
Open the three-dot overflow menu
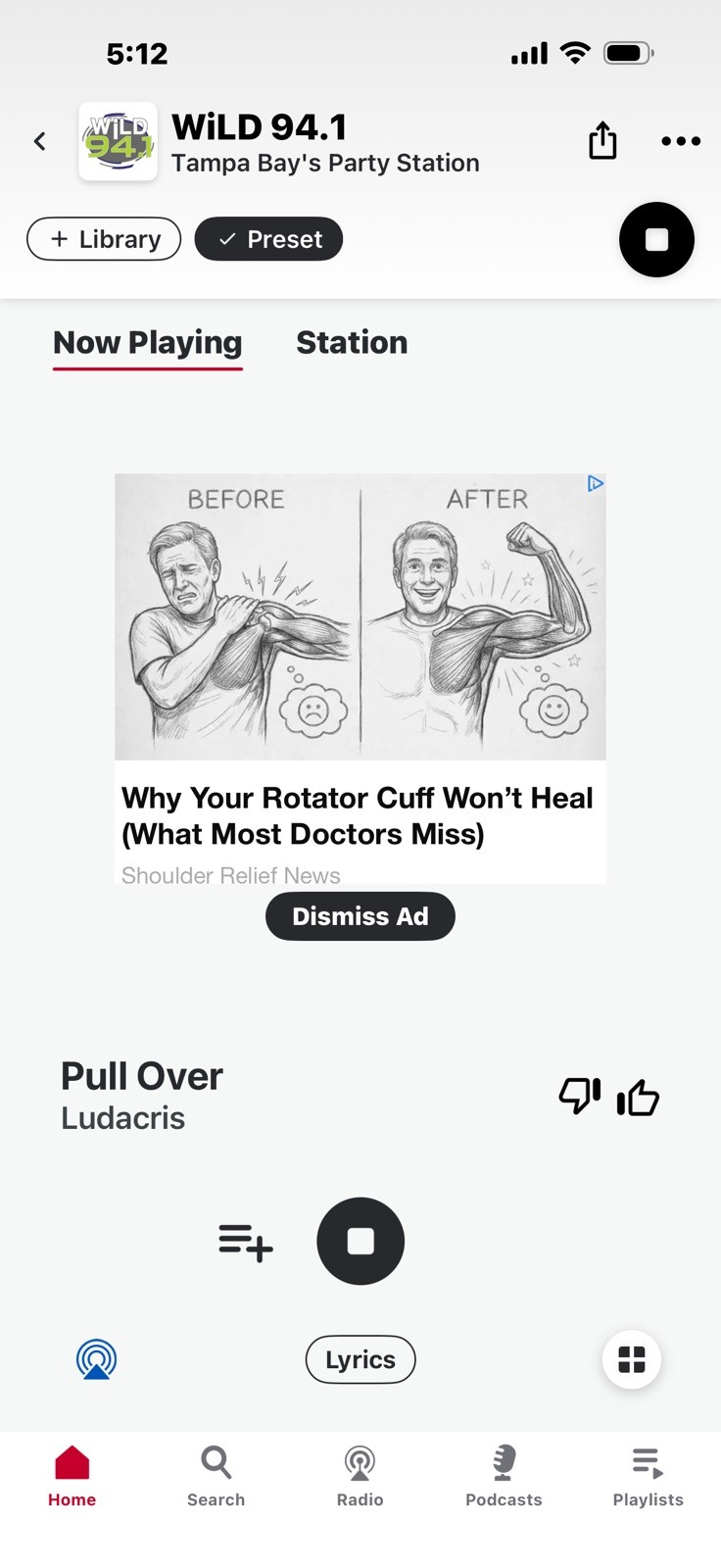click(x=681, y=141)
